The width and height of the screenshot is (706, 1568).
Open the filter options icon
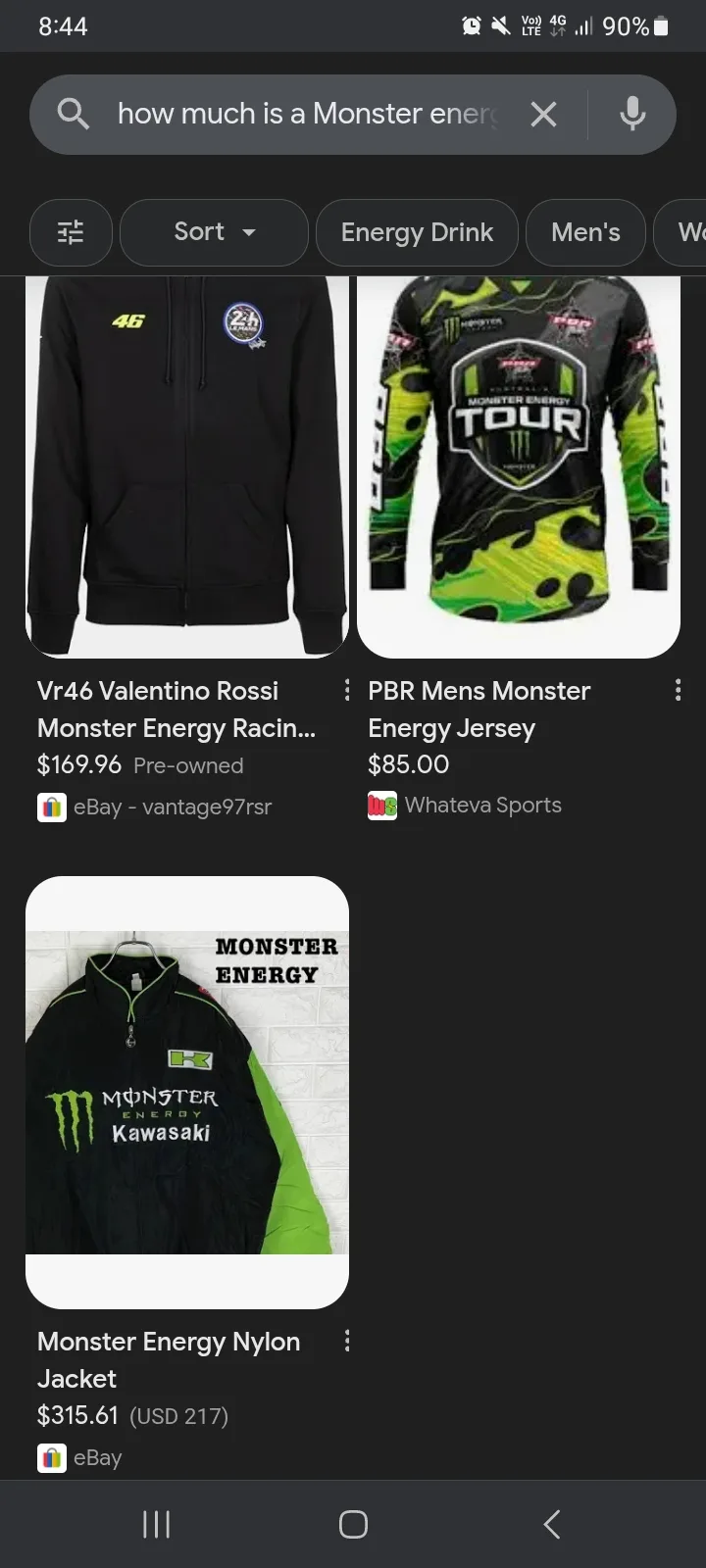pyautogui.click(x=71, y=232)
